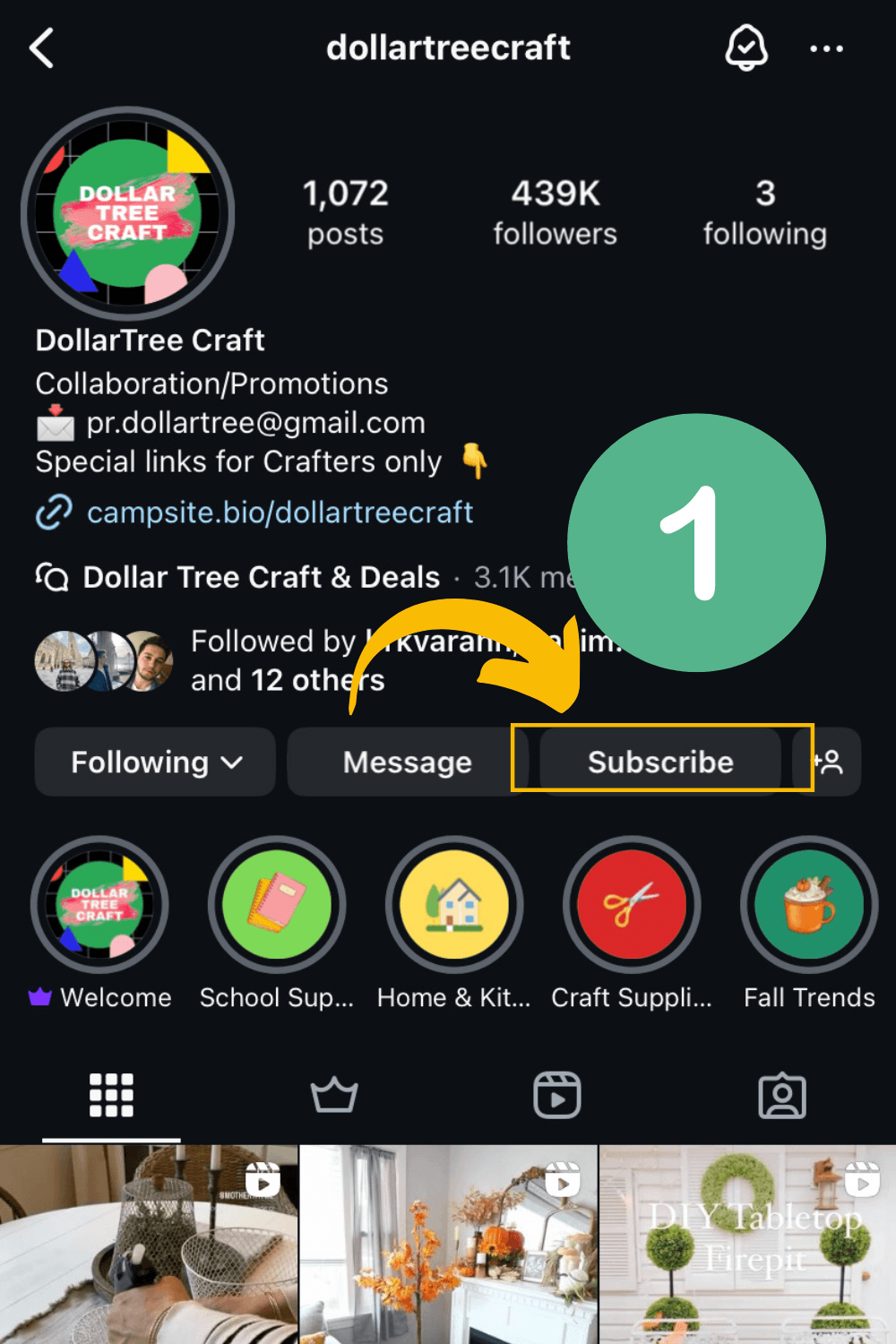This screenshot has height=1344, width=896.
Task: Open the Home & Kit... highlight
Action: 454,905
